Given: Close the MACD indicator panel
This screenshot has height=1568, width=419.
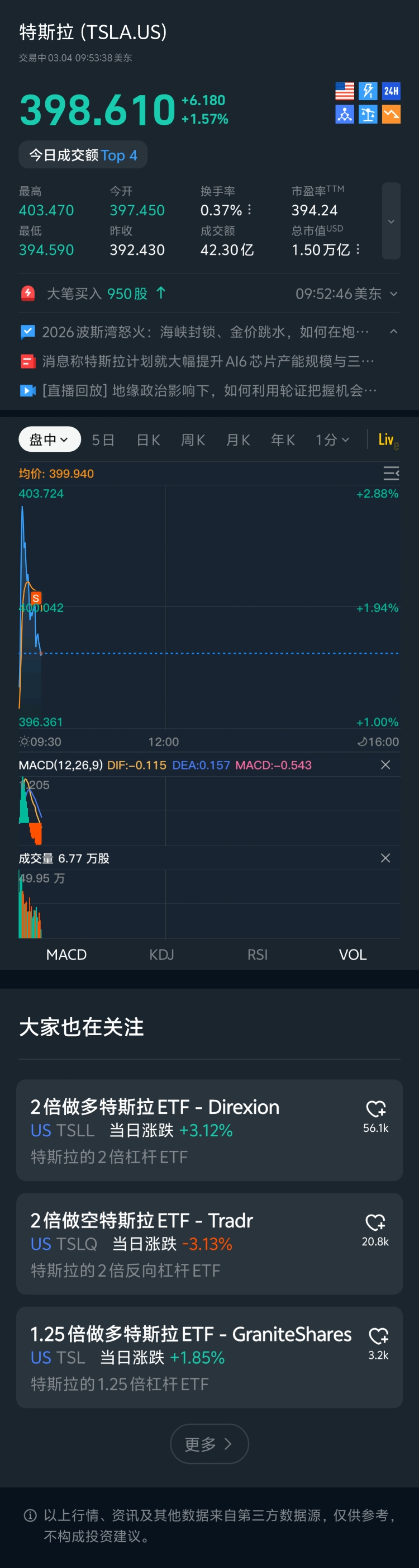Looking at the screenshot, I should point(385,764).
